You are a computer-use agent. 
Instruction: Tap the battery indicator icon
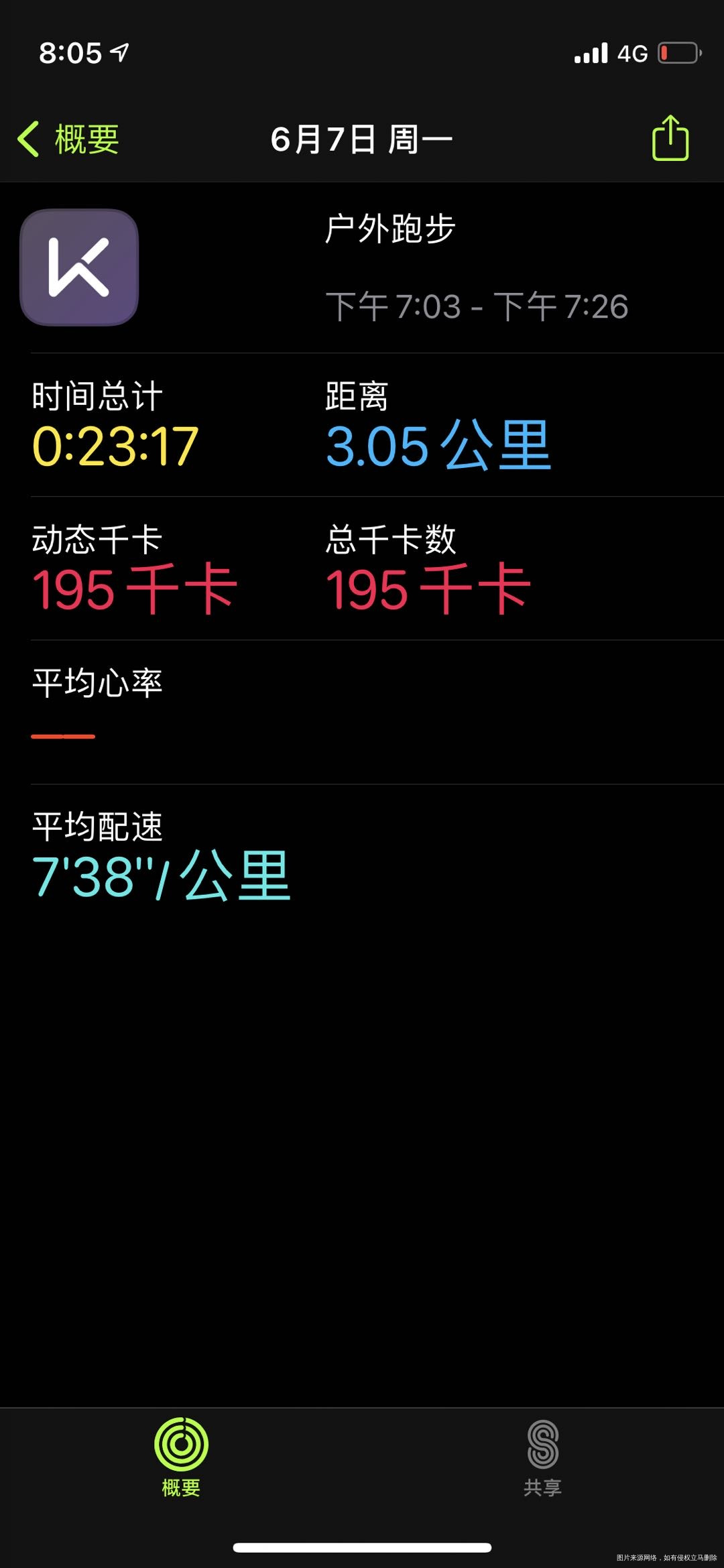[678, 52]
